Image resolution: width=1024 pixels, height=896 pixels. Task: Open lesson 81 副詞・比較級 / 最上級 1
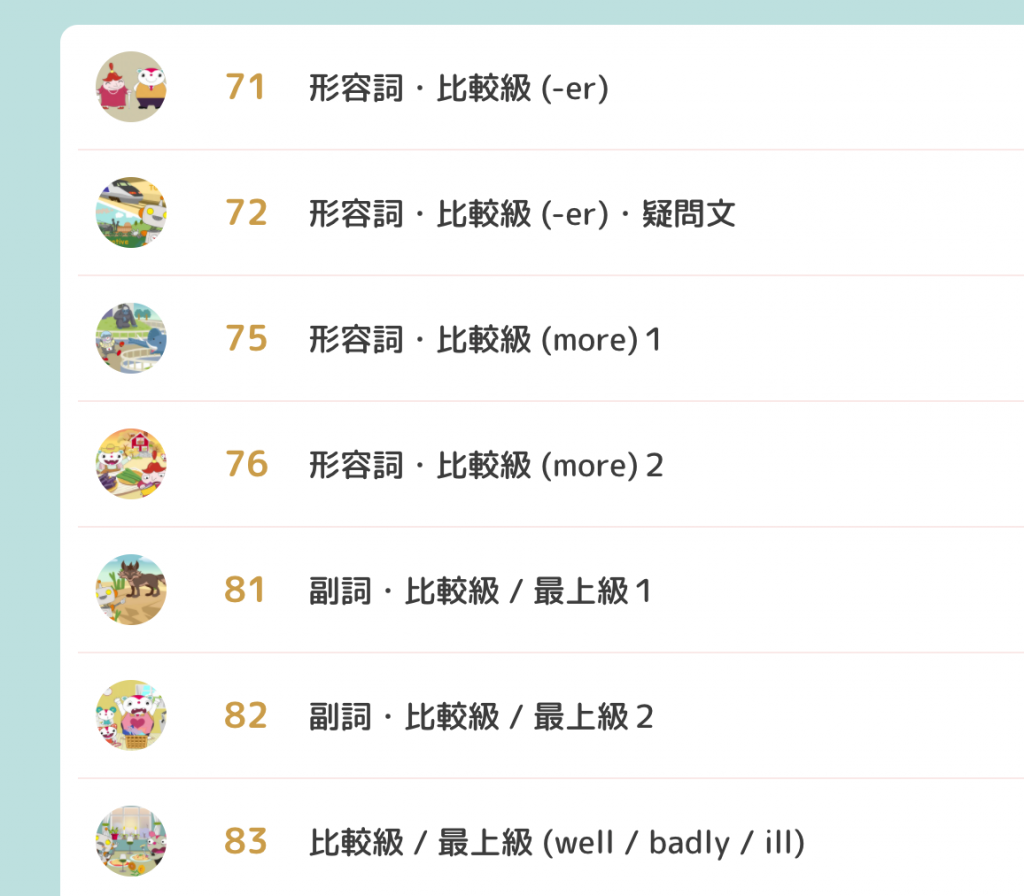click(x=480, y=591)
